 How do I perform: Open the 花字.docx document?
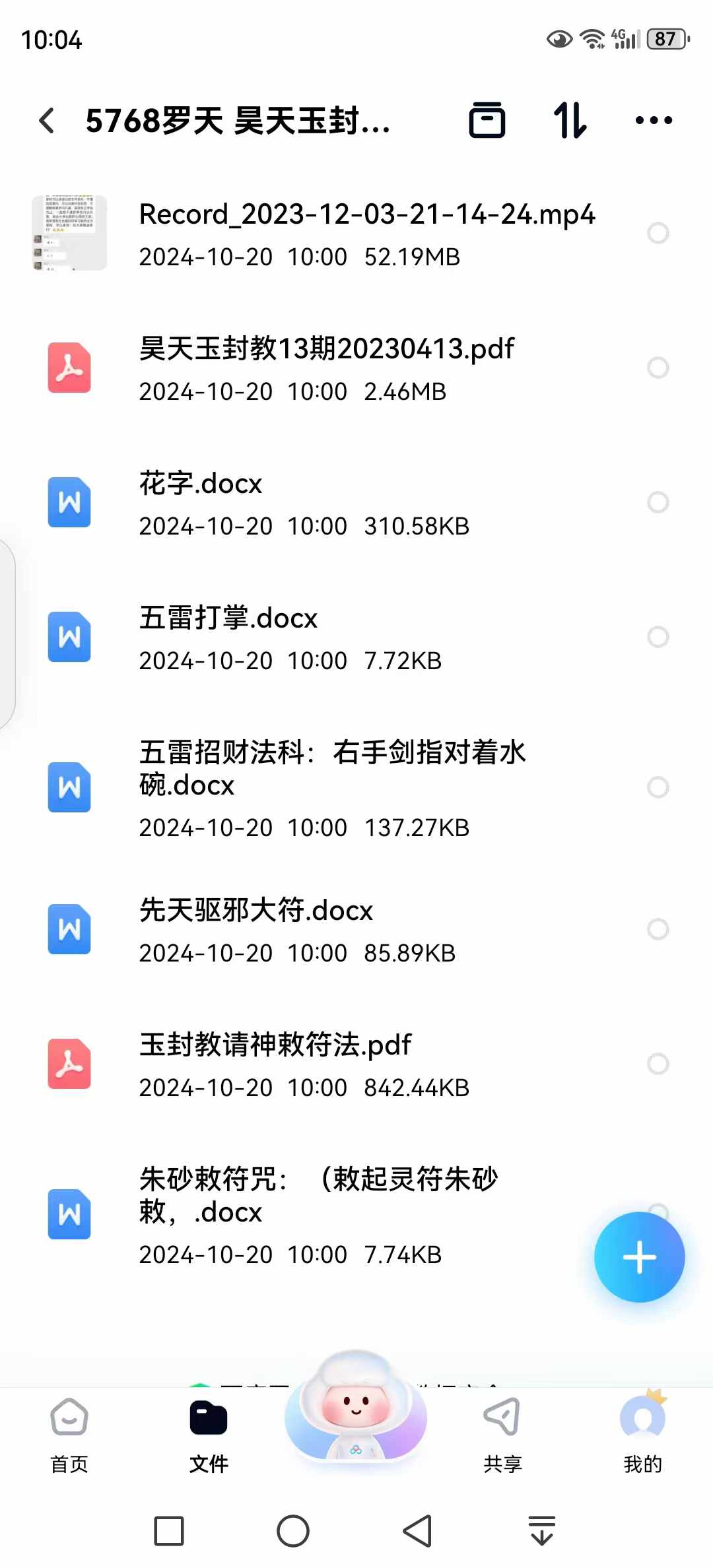coord(356,503)
